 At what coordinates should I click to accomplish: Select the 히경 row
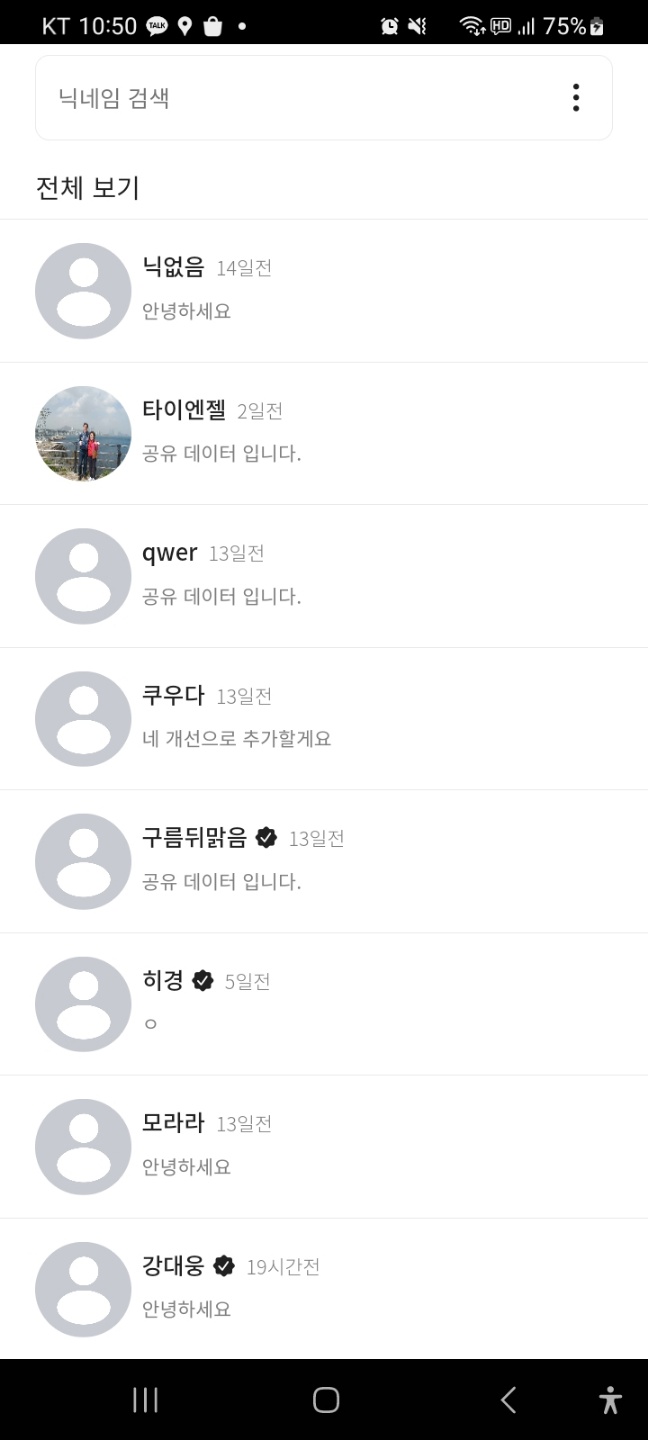(324, 1004)
